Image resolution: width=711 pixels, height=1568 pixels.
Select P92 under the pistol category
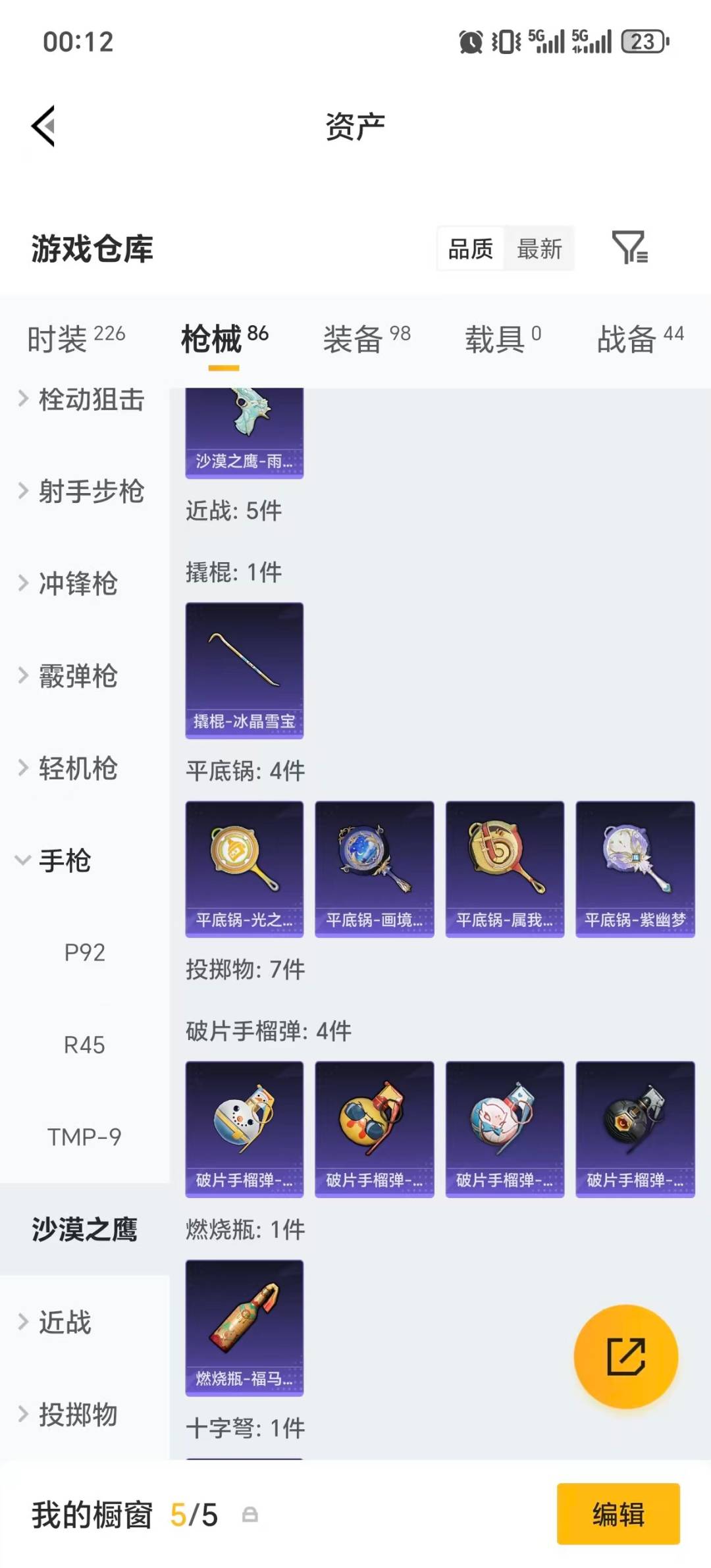[86, 953]
